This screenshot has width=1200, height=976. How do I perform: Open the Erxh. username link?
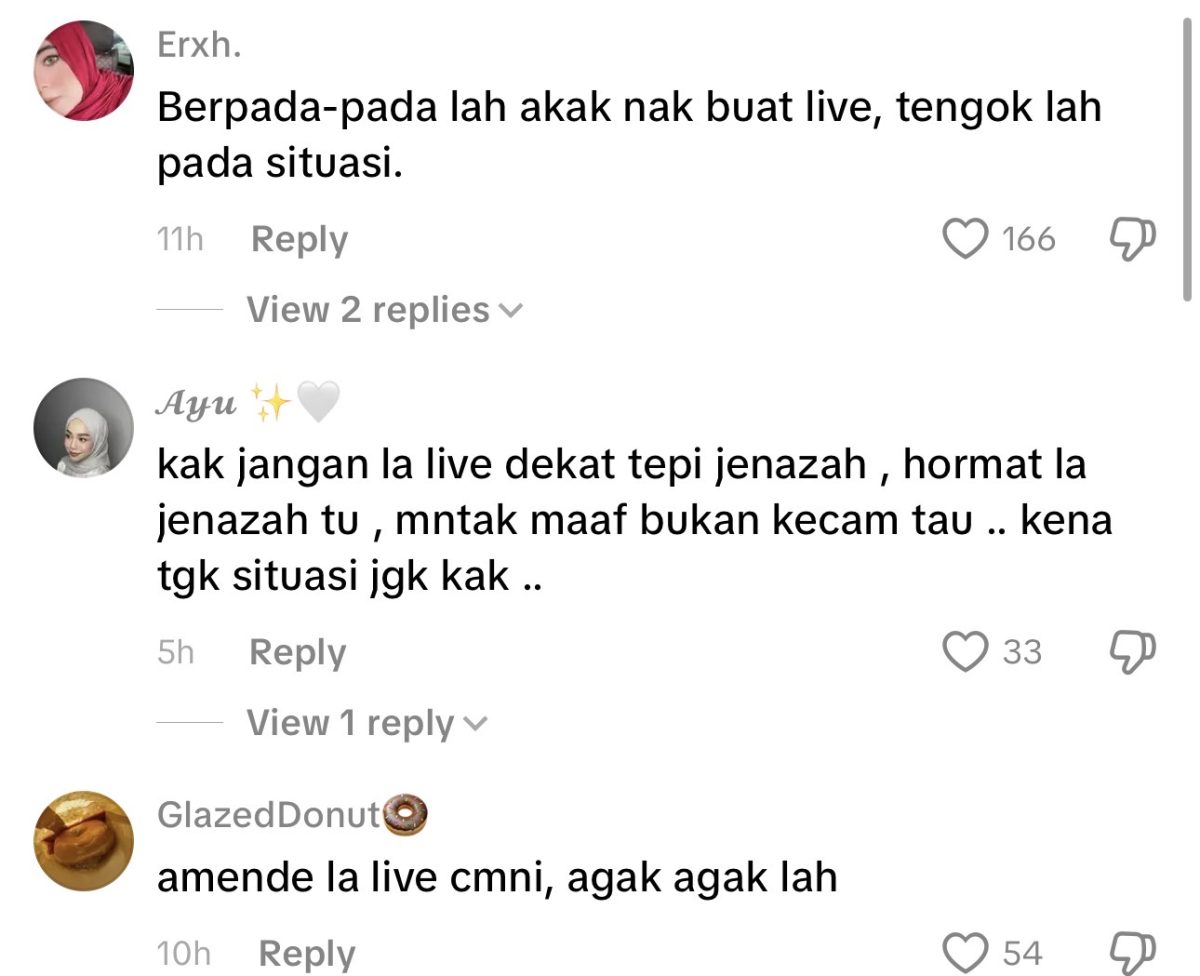(199, 46)
